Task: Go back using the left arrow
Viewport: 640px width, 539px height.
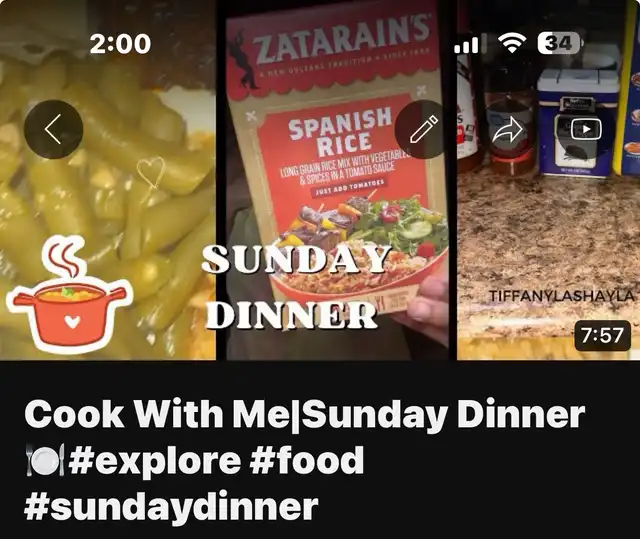Action: click(x=53, y=129)
